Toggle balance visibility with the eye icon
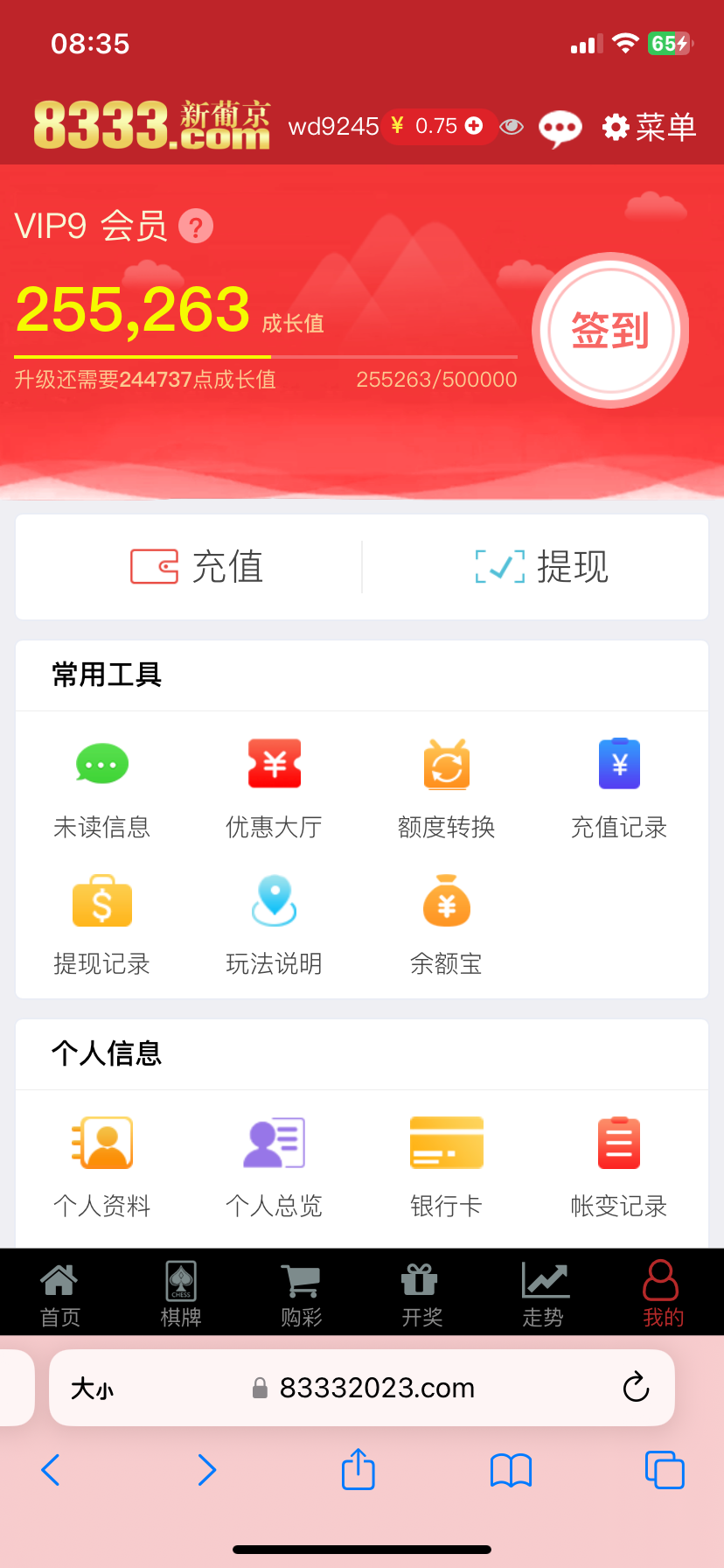724x1568 pixels. 511,126
